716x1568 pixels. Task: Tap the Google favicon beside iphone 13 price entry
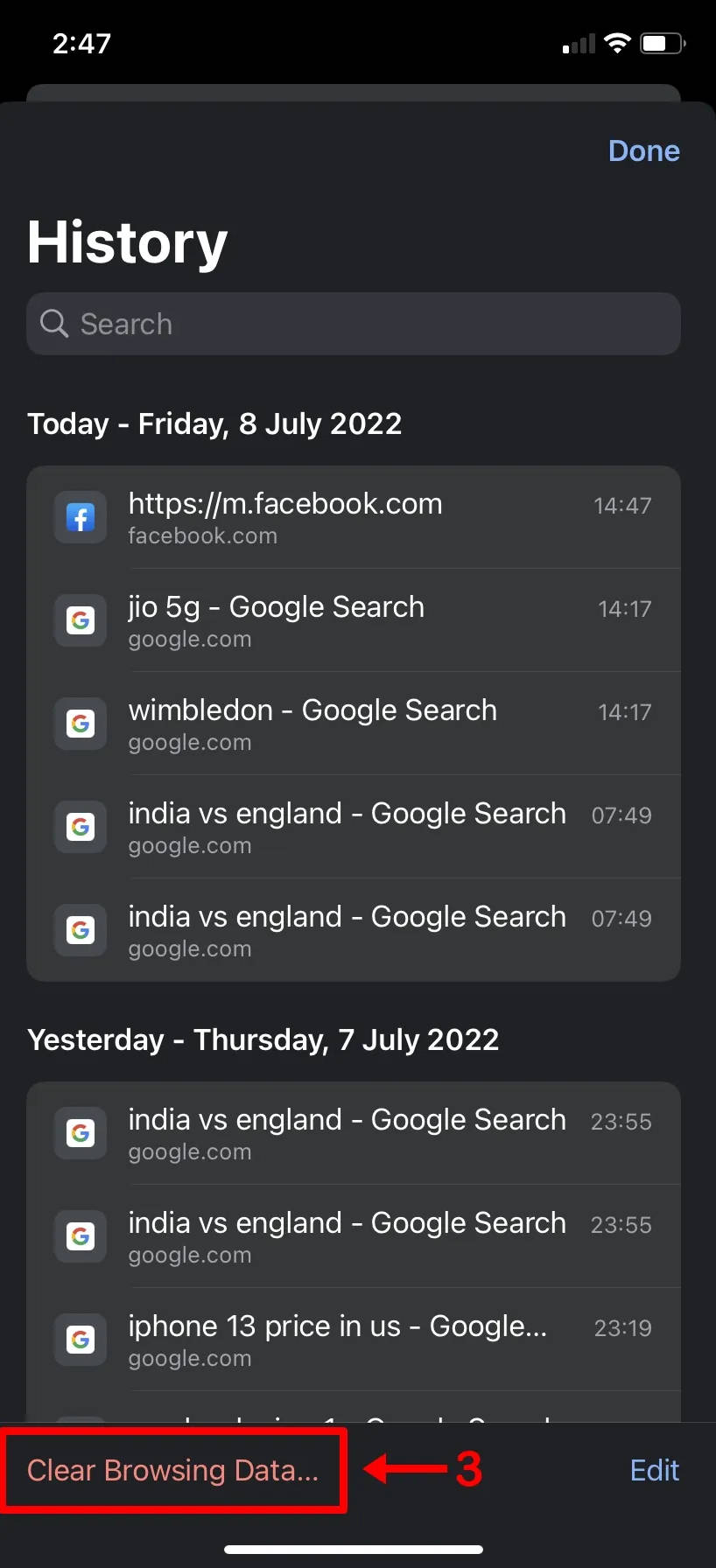pyautogui.click(x=80, y=1340)
